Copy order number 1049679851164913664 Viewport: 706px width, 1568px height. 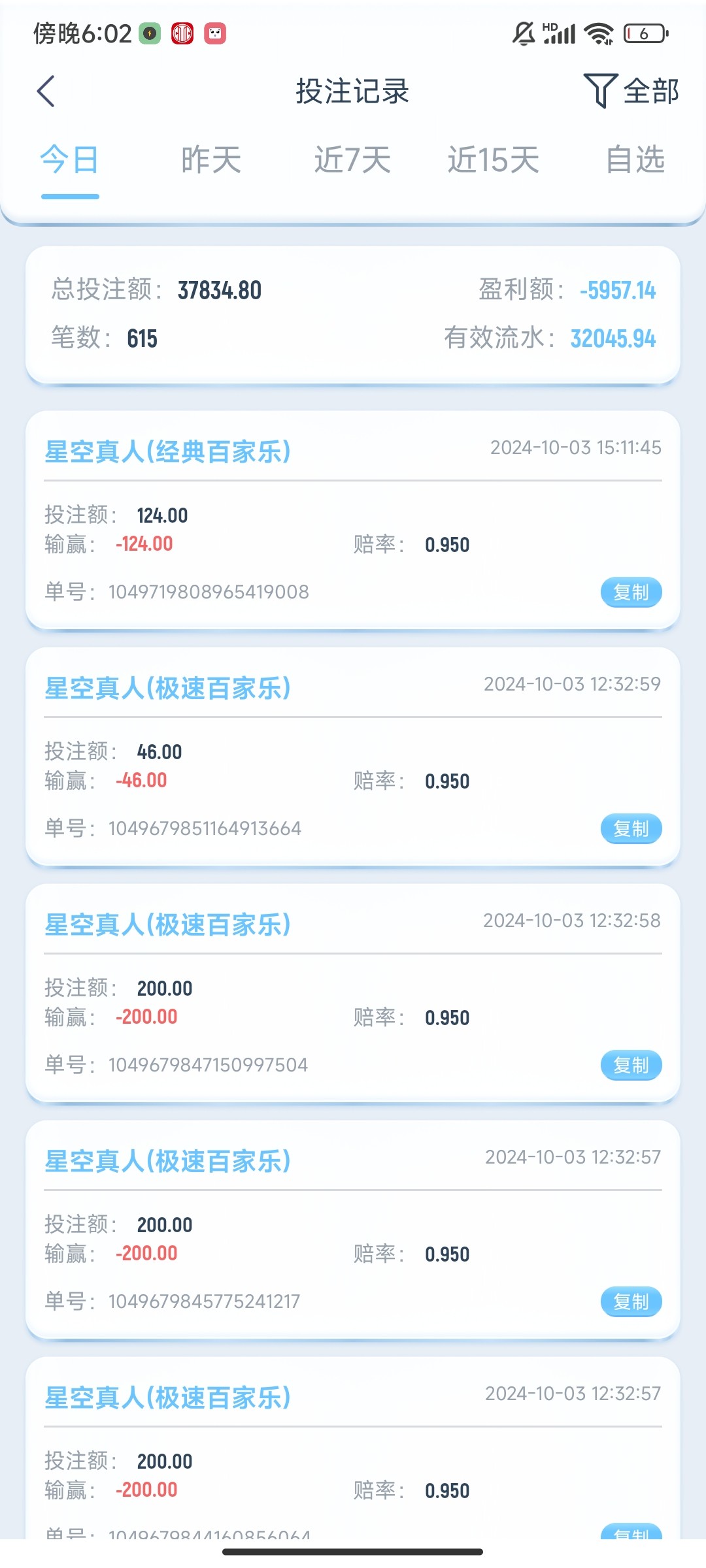(x=631, y=829)
